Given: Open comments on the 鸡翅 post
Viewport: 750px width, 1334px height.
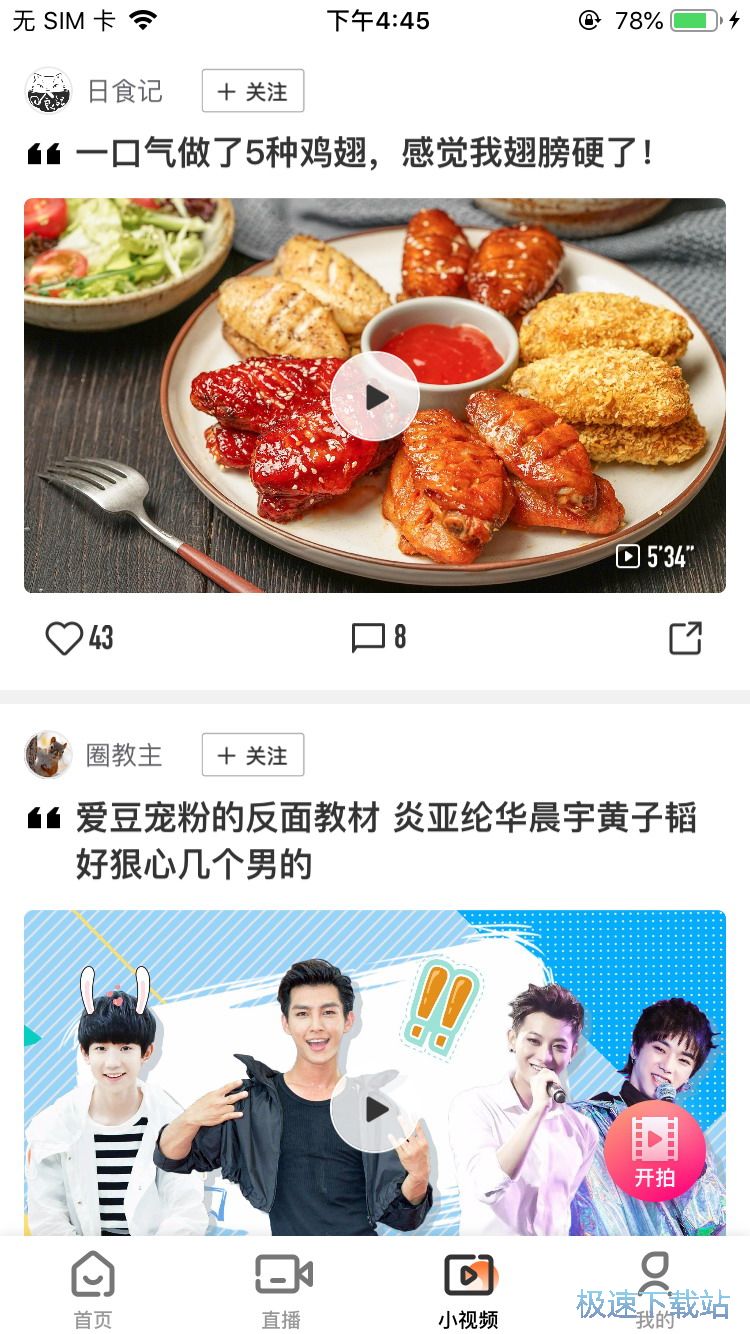Looking at the screenshot, I should pyautogui.click(x=370, y=638).
